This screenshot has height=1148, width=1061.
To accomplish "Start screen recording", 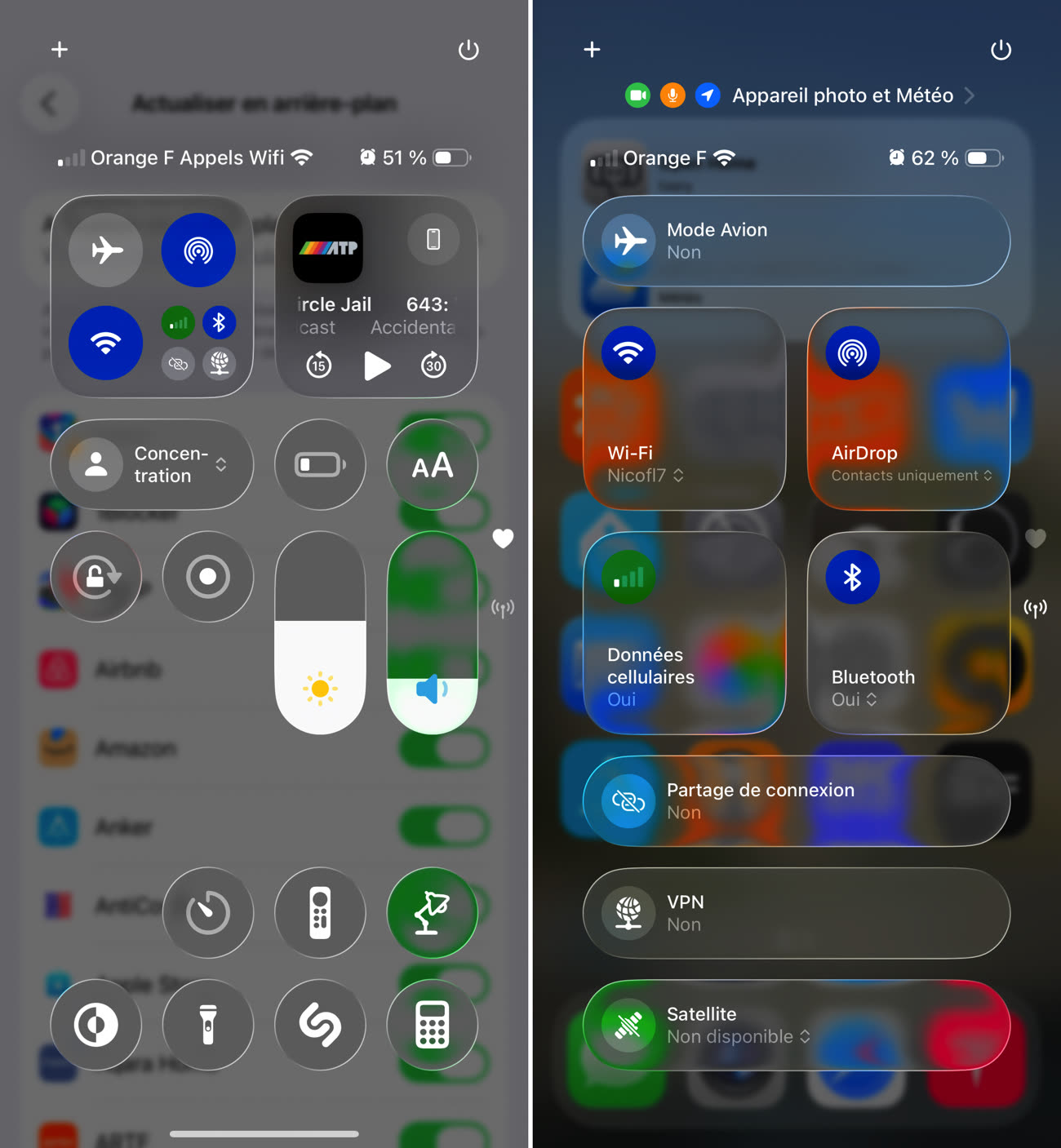I will 208,577.
